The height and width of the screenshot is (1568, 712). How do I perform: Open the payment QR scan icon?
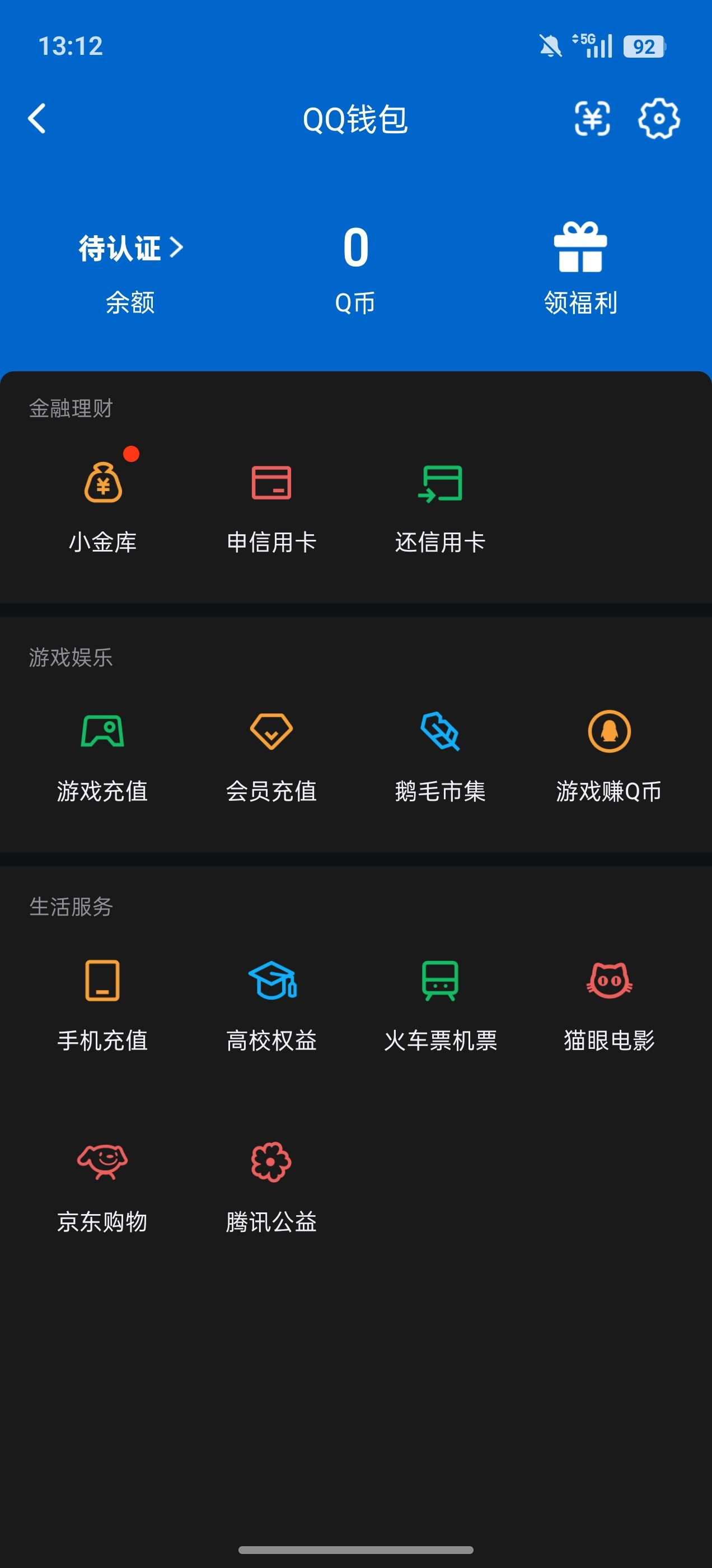pyautogui.click(x=592, y=119)
